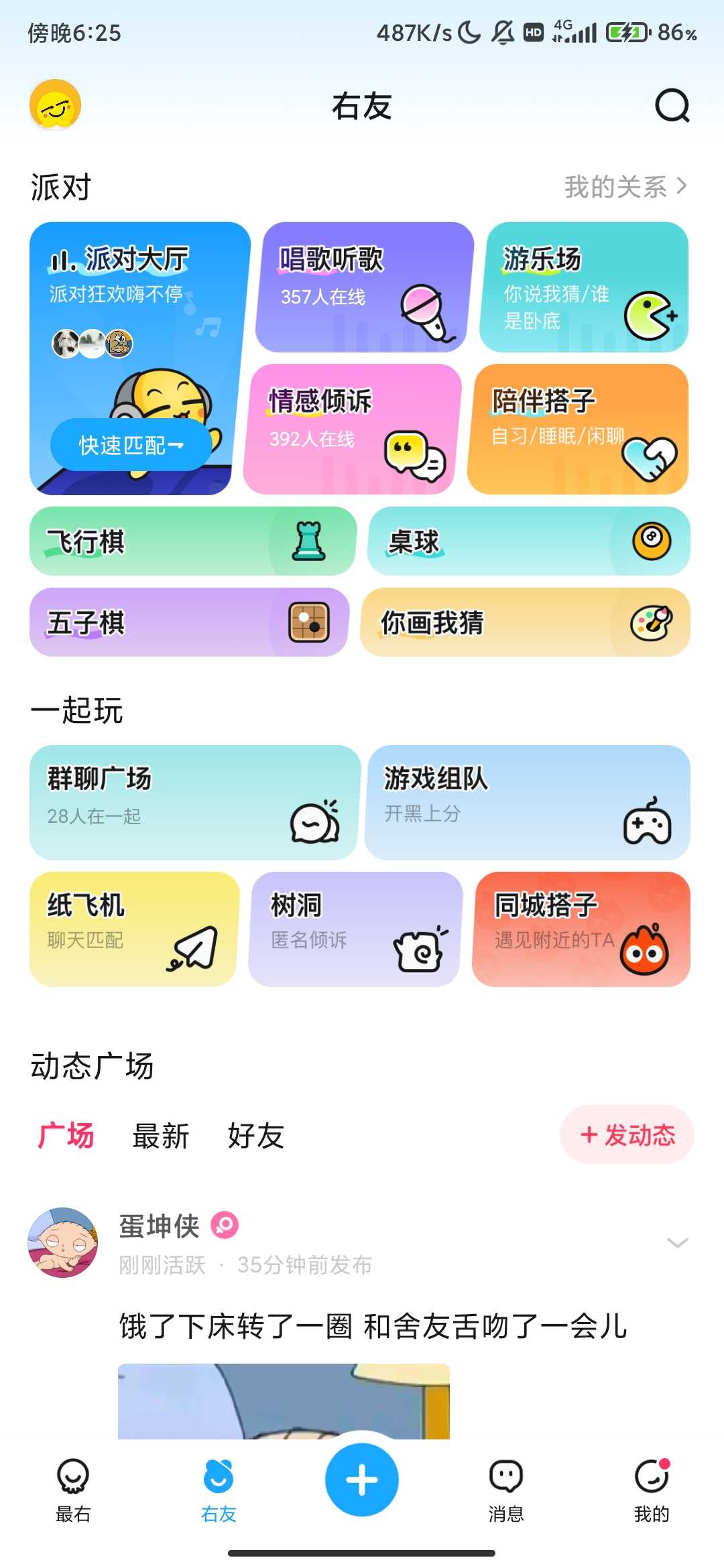Image resolution: width=724 pixels, height=1568 pixels.
Task: Enter the 唱歌听歌 room
Action: (x=364, y=287)
